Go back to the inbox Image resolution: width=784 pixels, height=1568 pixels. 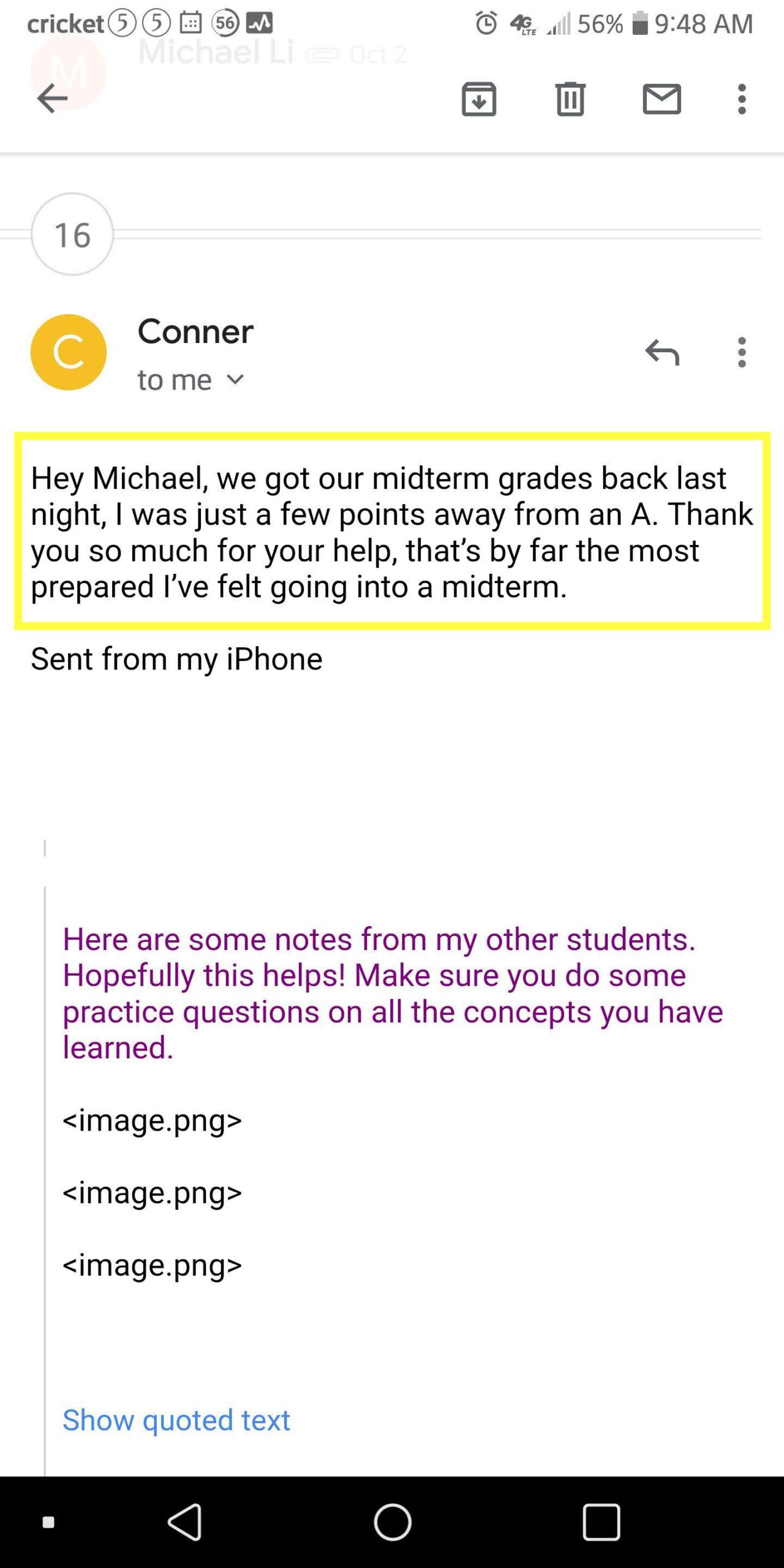pyautogui.click(x=52, y=99)
